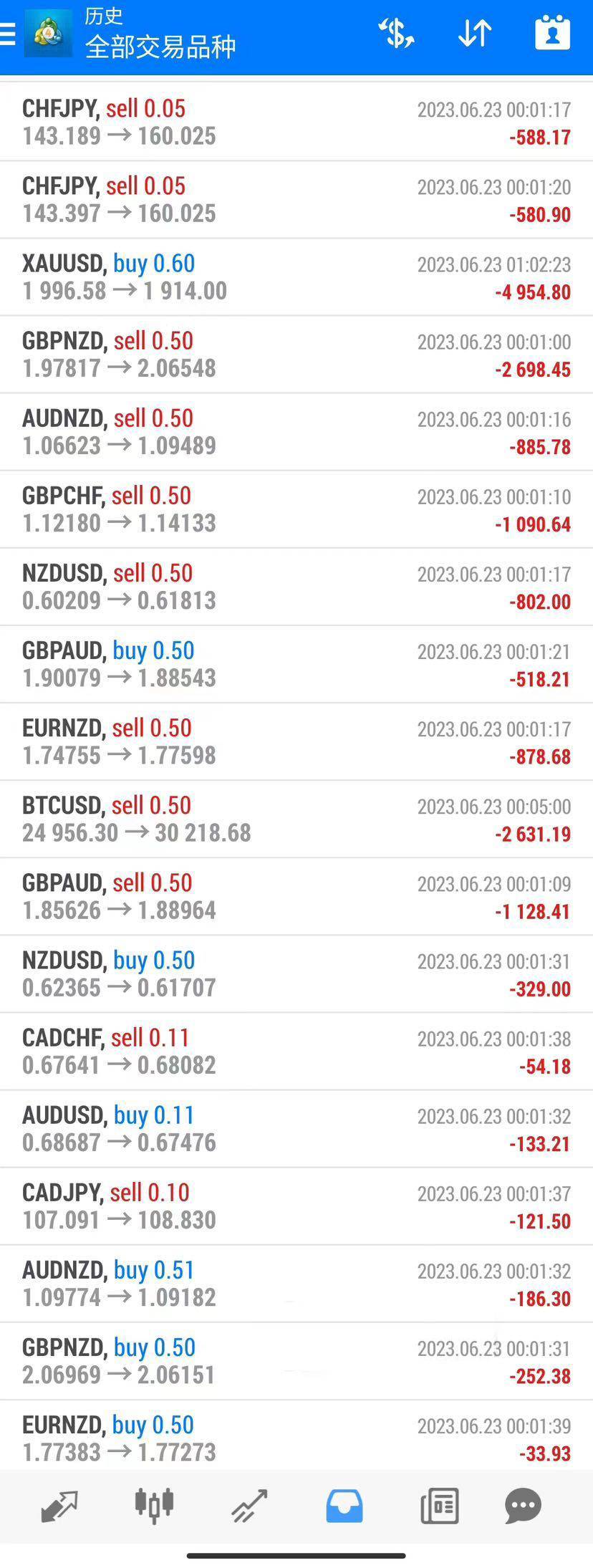Screen dimensions: 593x1568
Task: Switch to the candlestick chart tab
Action: tap(154, 1505)
